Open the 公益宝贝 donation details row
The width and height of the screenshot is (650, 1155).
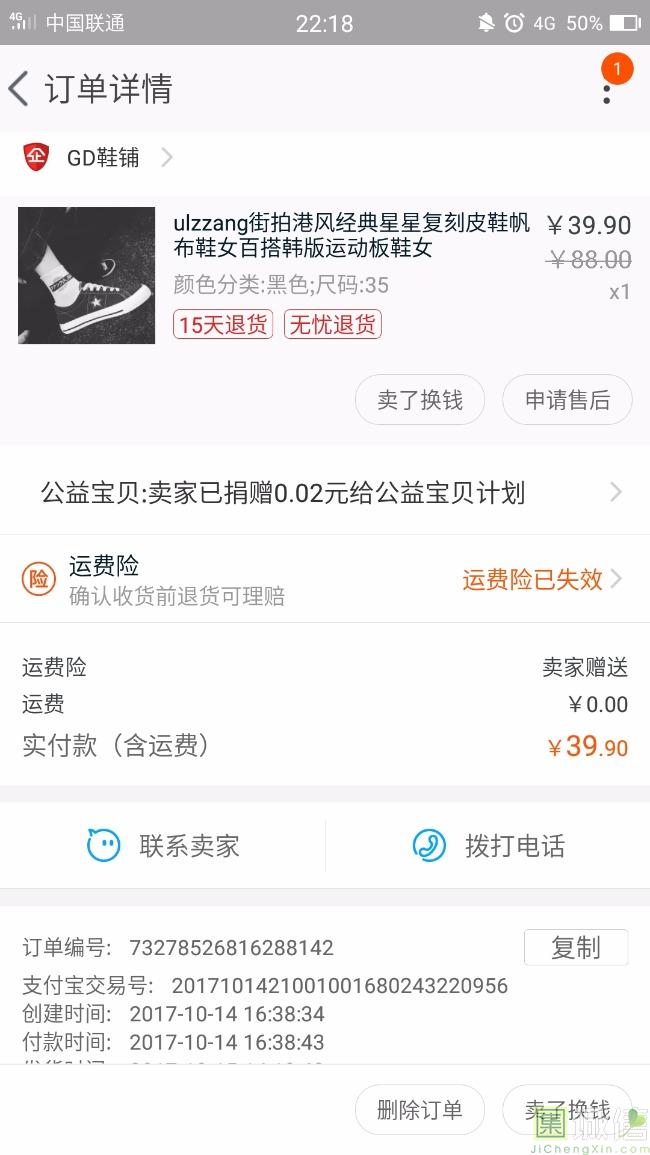(x=325, y=492)
